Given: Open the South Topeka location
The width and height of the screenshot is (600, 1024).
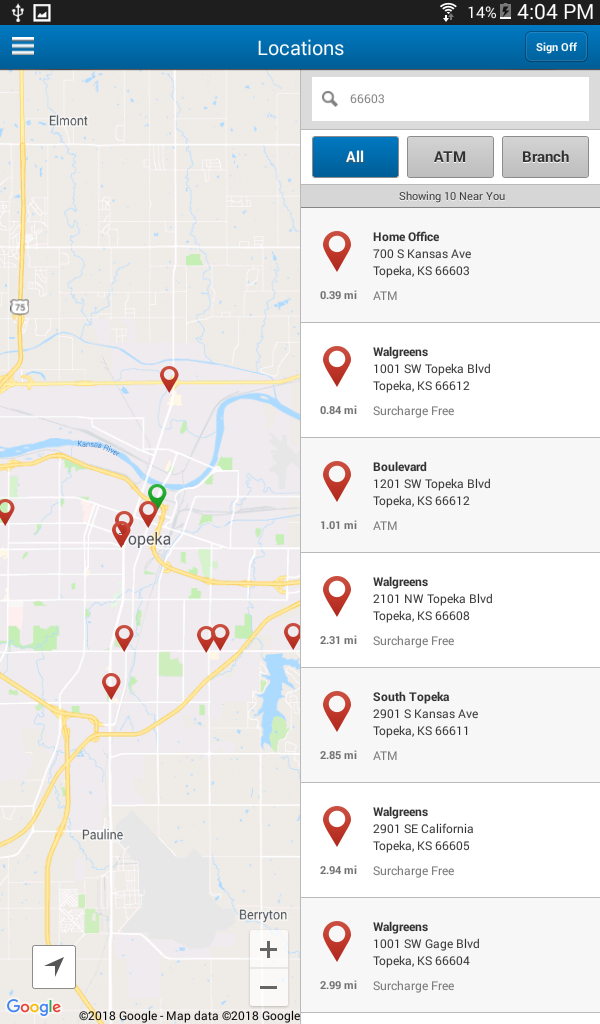Looking at the screenshot, I should click(450, 725).
